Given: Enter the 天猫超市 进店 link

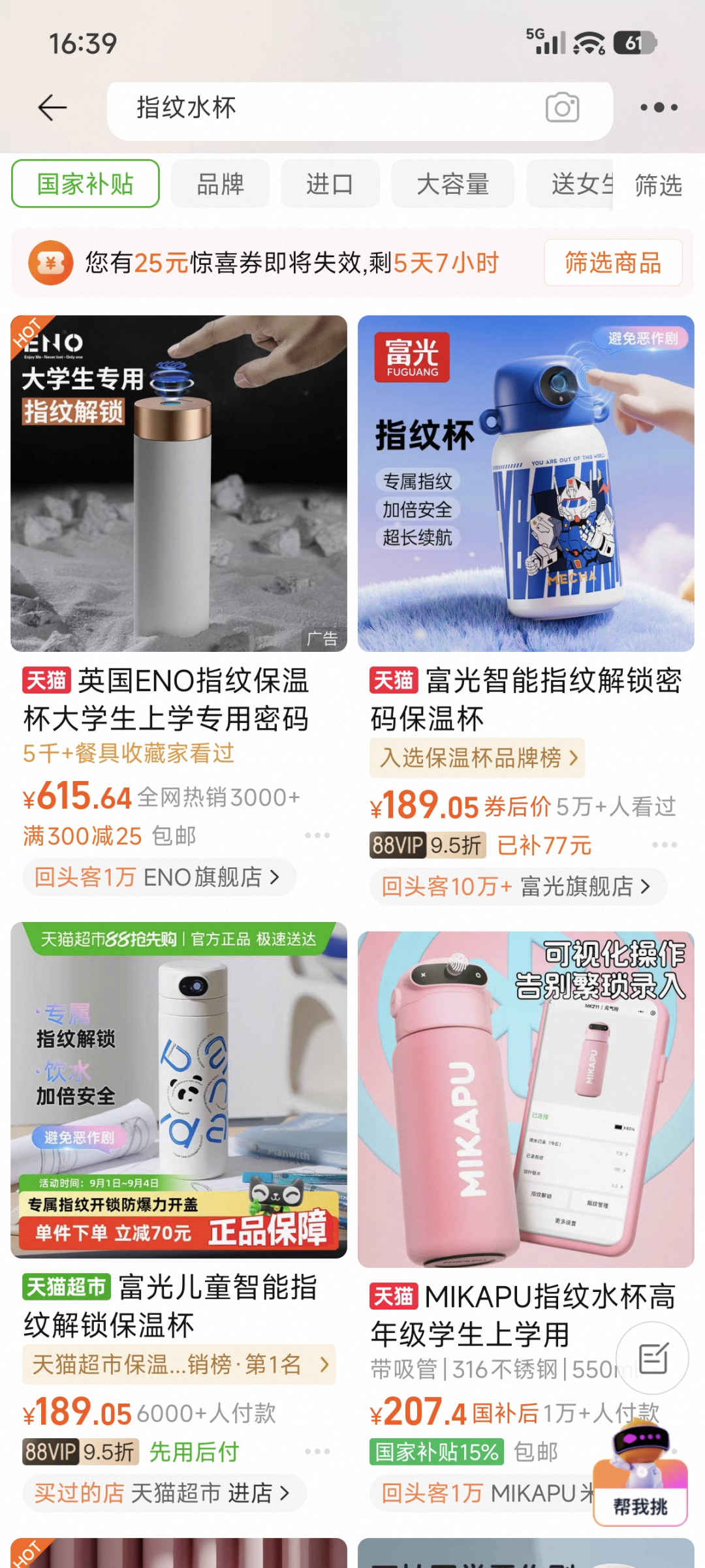Looking at the screenshot, I should pyautogui.click(x=164, y=1492).
